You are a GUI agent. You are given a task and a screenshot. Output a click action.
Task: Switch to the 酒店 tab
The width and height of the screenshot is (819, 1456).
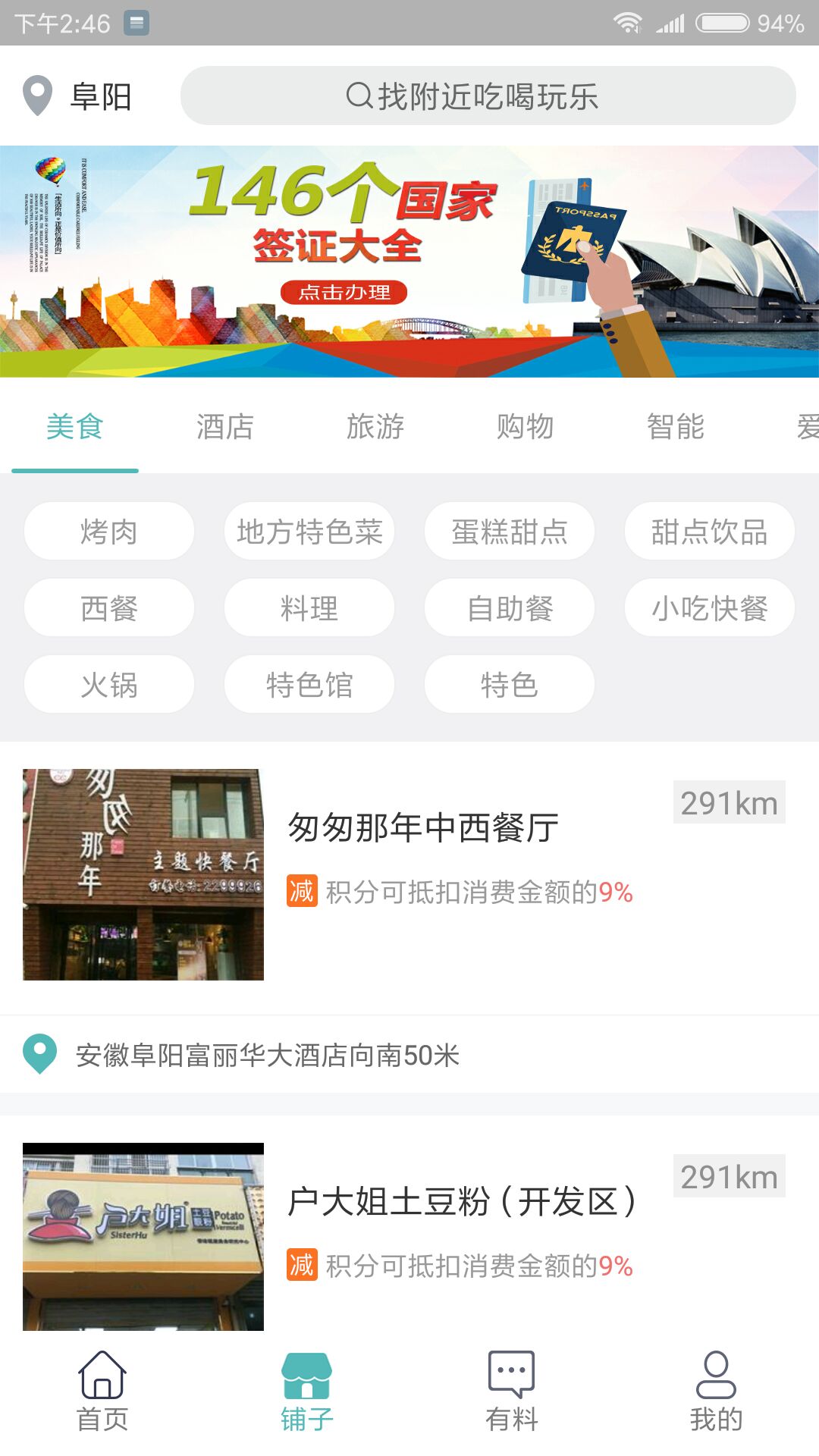tap(224, 427)
